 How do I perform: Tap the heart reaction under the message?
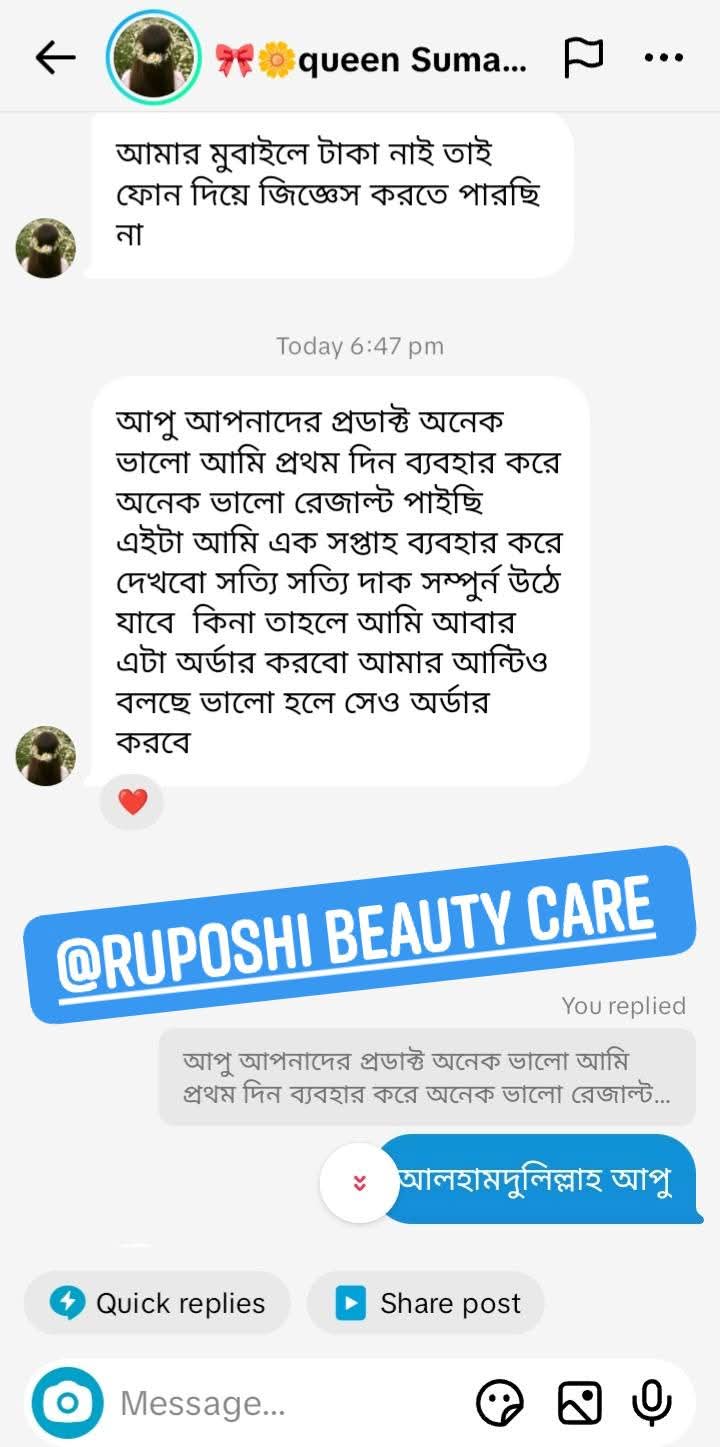click(x=132, y=802)
